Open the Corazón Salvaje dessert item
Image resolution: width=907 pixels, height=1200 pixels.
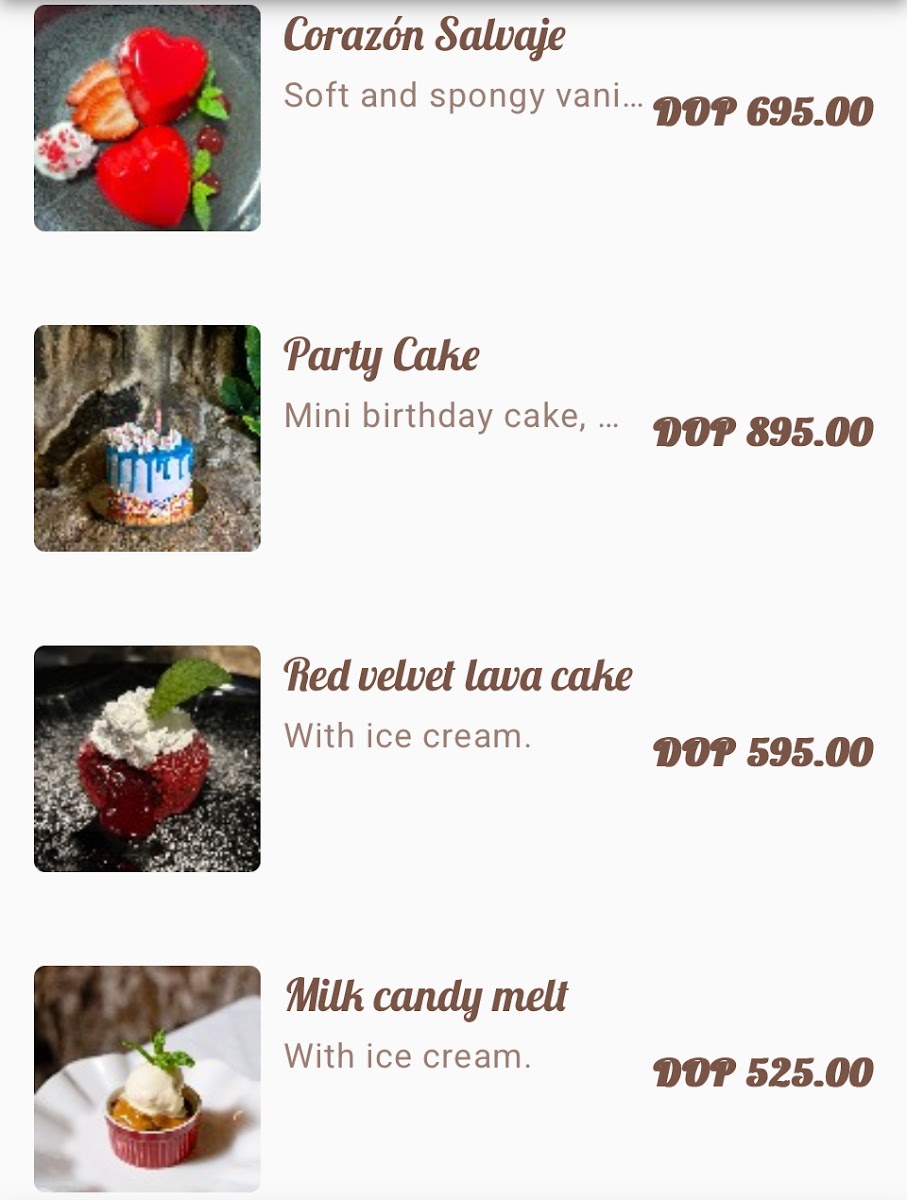(424, 36)
